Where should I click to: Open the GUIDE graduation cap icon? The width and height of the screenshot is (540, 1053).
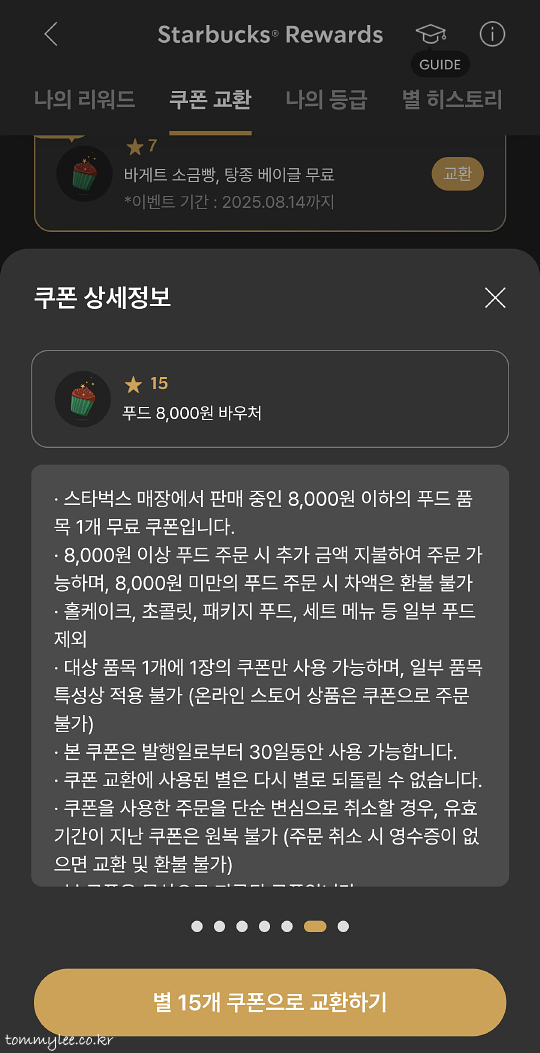[x=431, y=34]
